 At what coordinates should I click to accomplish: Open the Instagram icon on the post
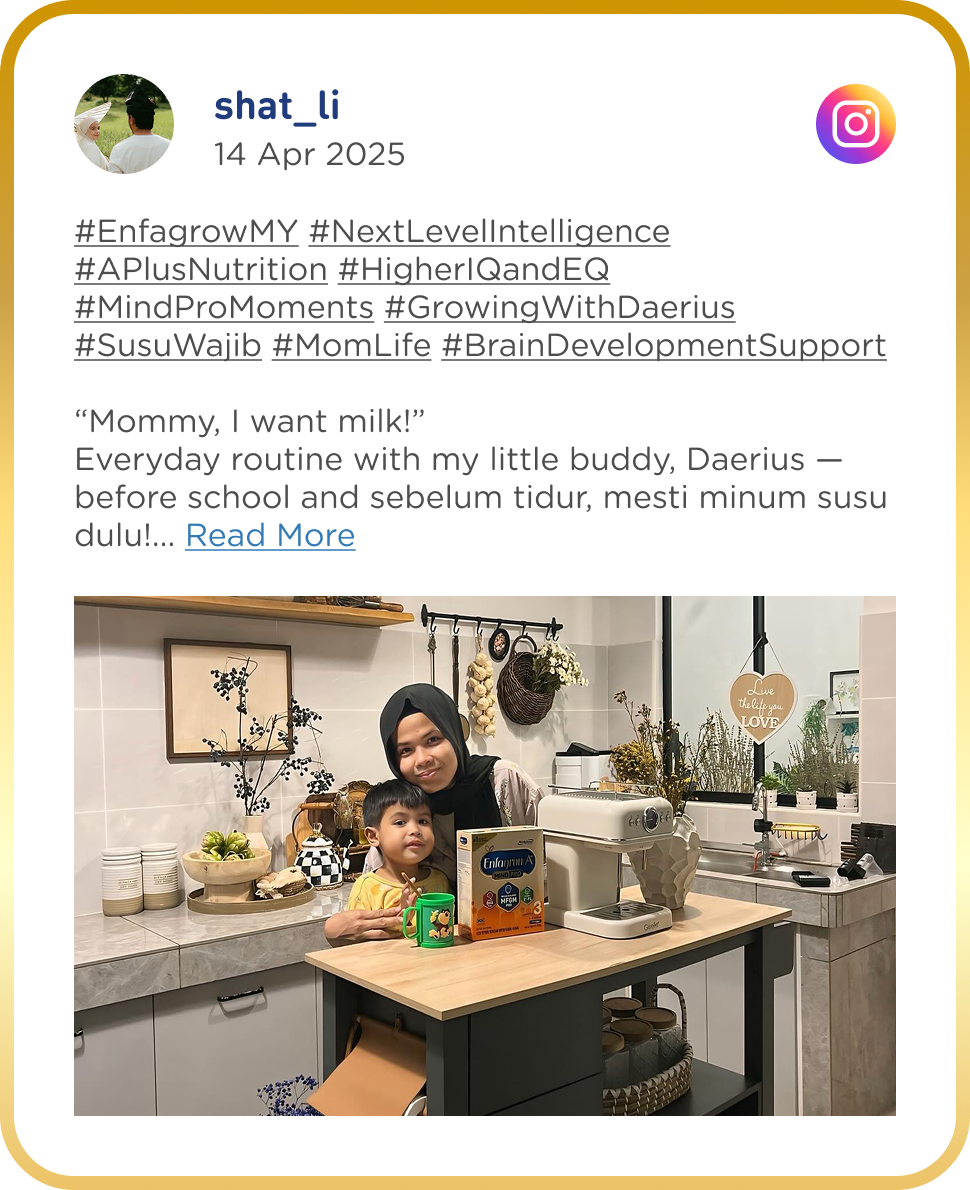pyautogui.click(x=855, y=124)
